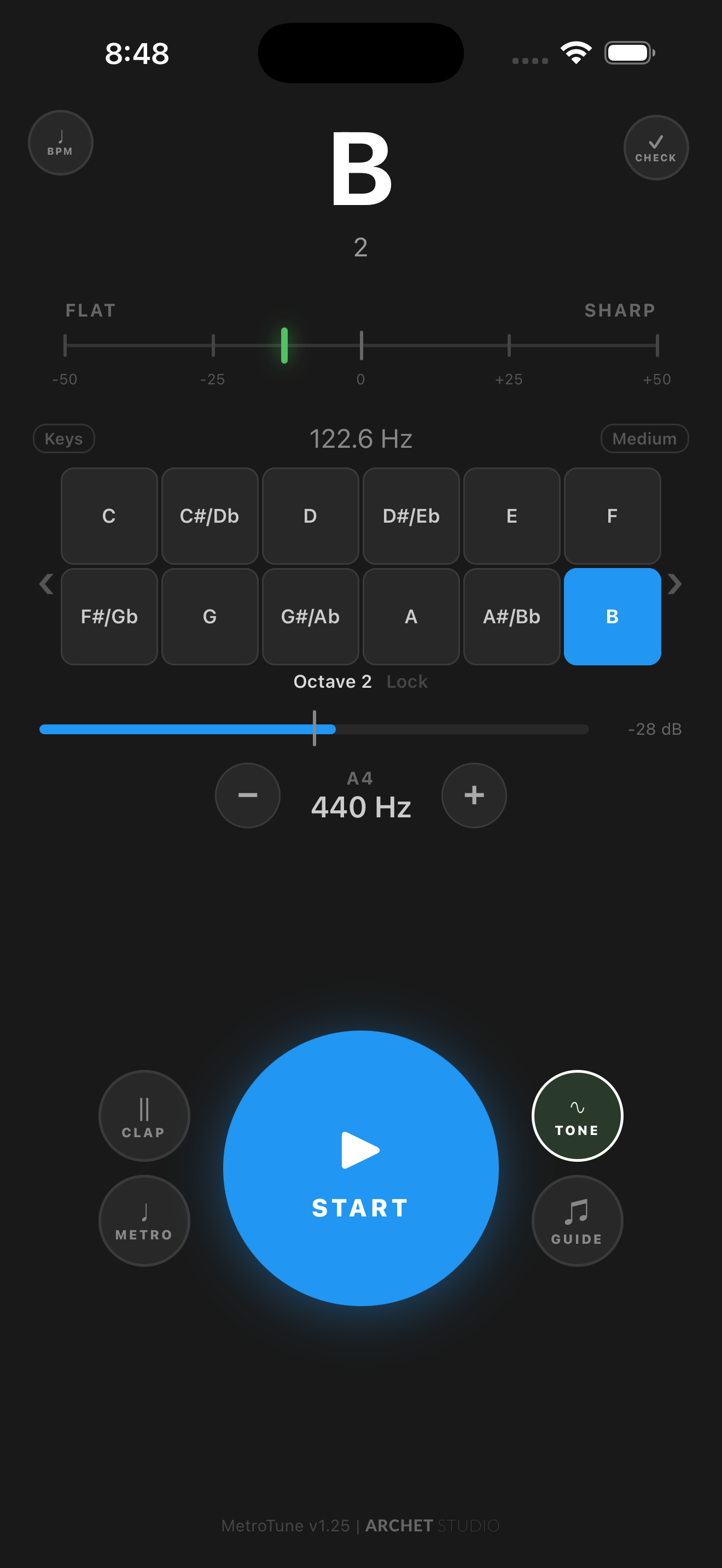Toggle the octave Lock
The height and width of the screenshot is (1568, 722).
[406, 681]
